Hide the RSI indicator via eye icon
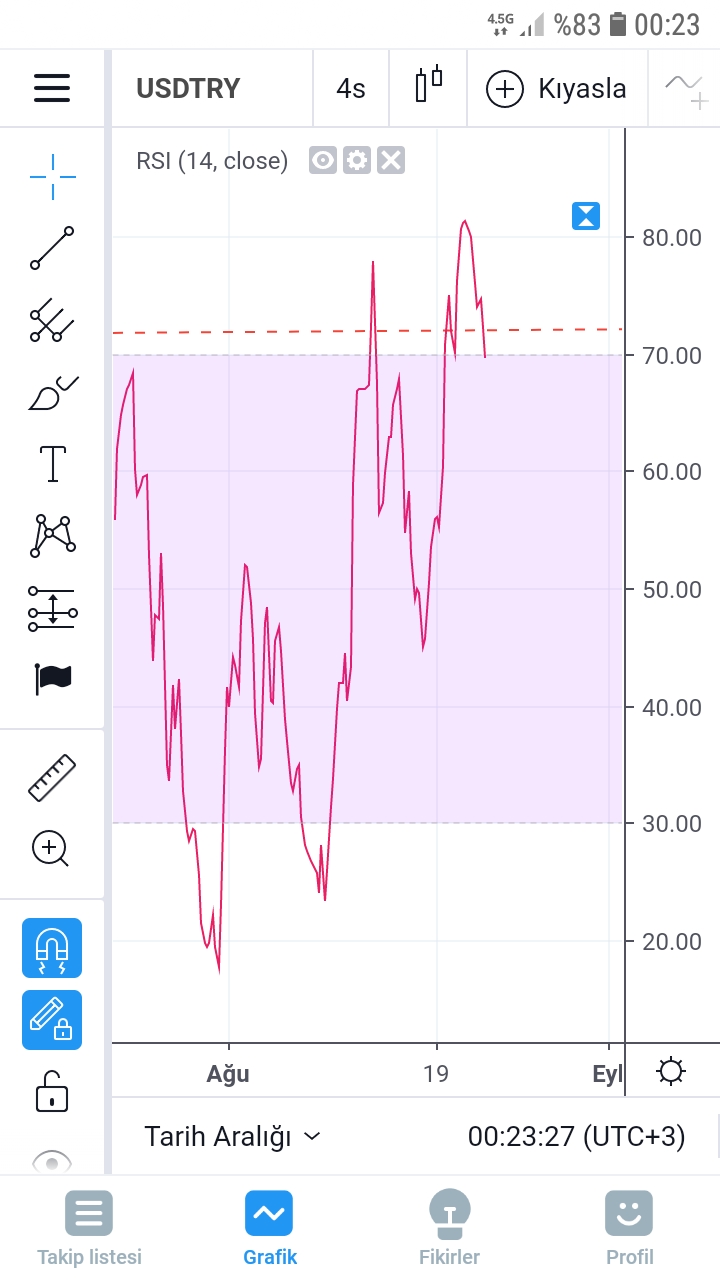 (x=322, y=160)
